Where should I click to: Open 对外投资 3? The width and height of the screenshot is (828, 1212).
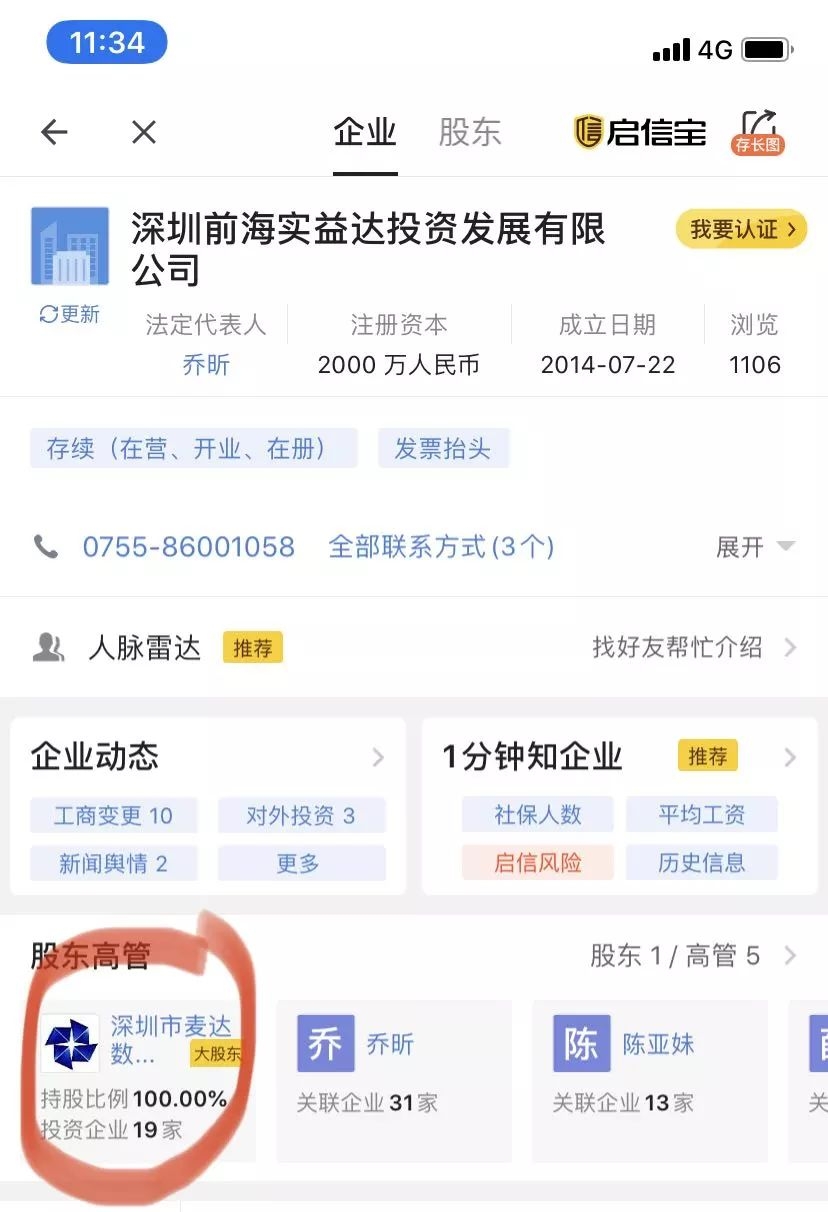tap(301, 816)
